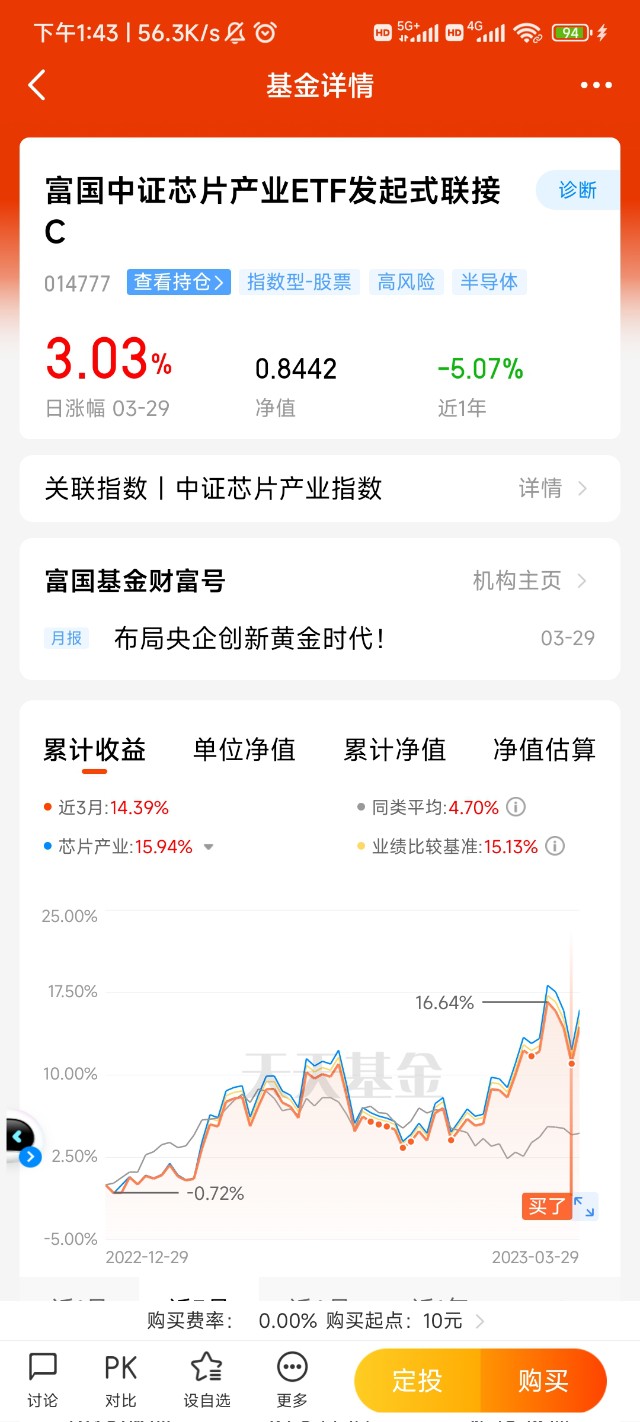Switch to the 净值估算 tab
This screenshot has width=640, height=1422.
tap(544, 750)
